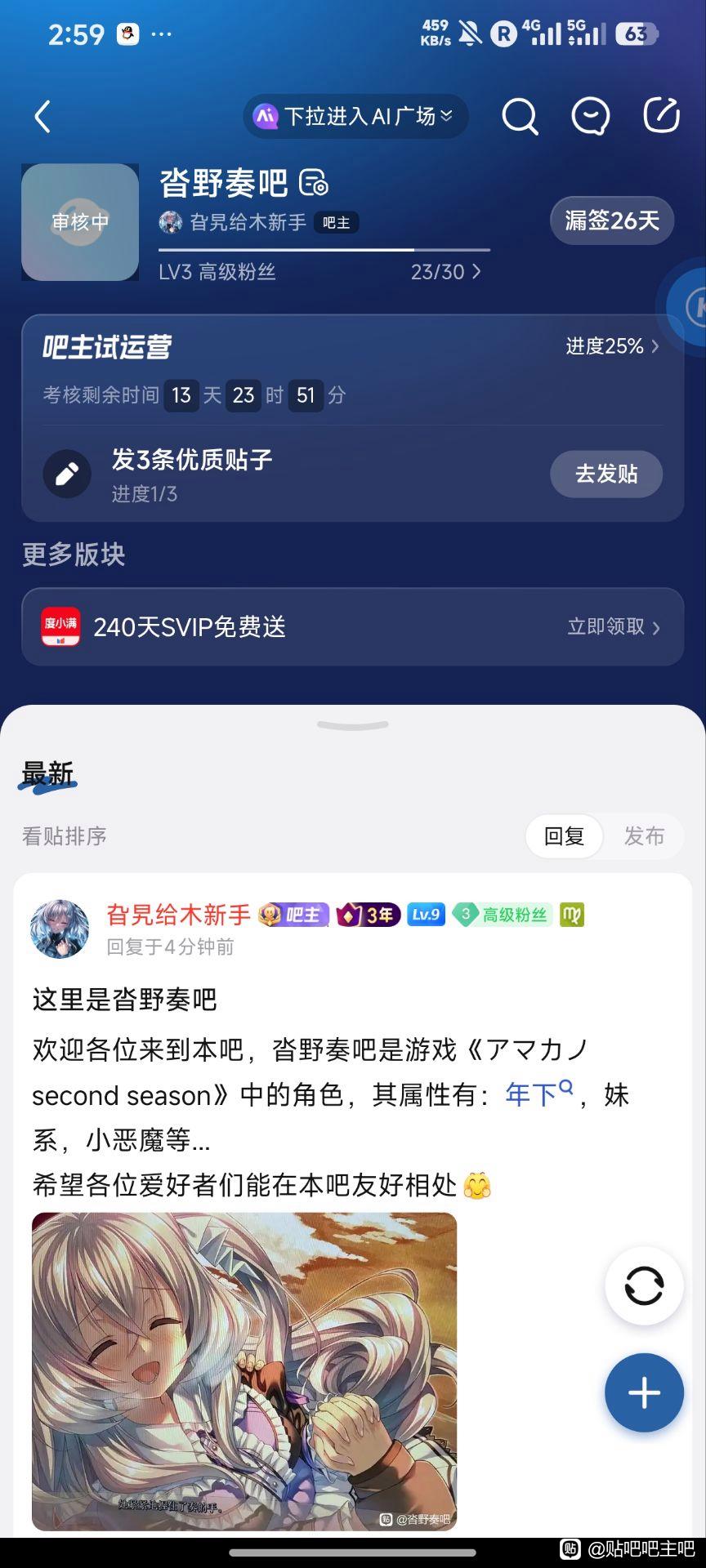Tap 去发贴 to post a thread

(x=605, y=474)
